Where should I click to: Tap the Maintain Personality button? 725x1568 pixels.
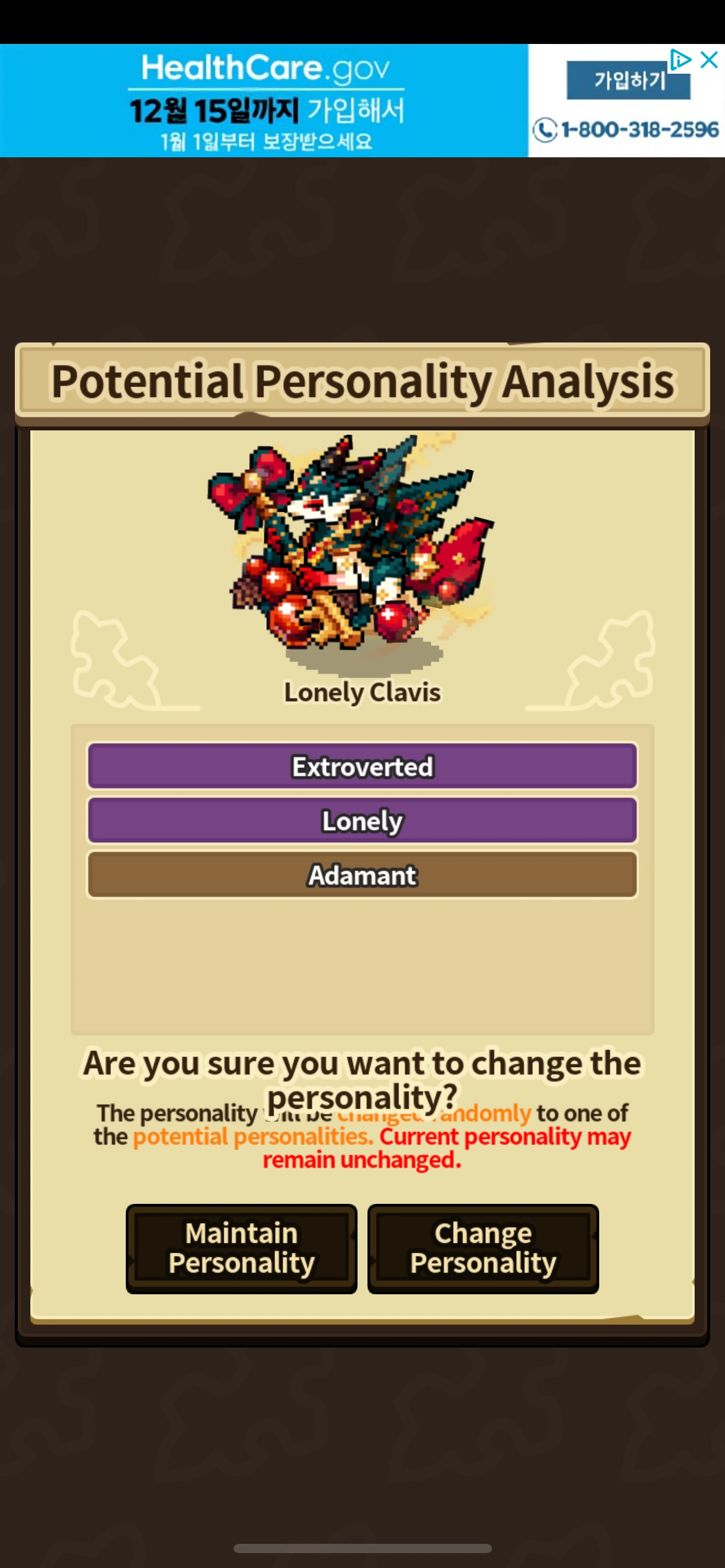[x=241, y=1248]
